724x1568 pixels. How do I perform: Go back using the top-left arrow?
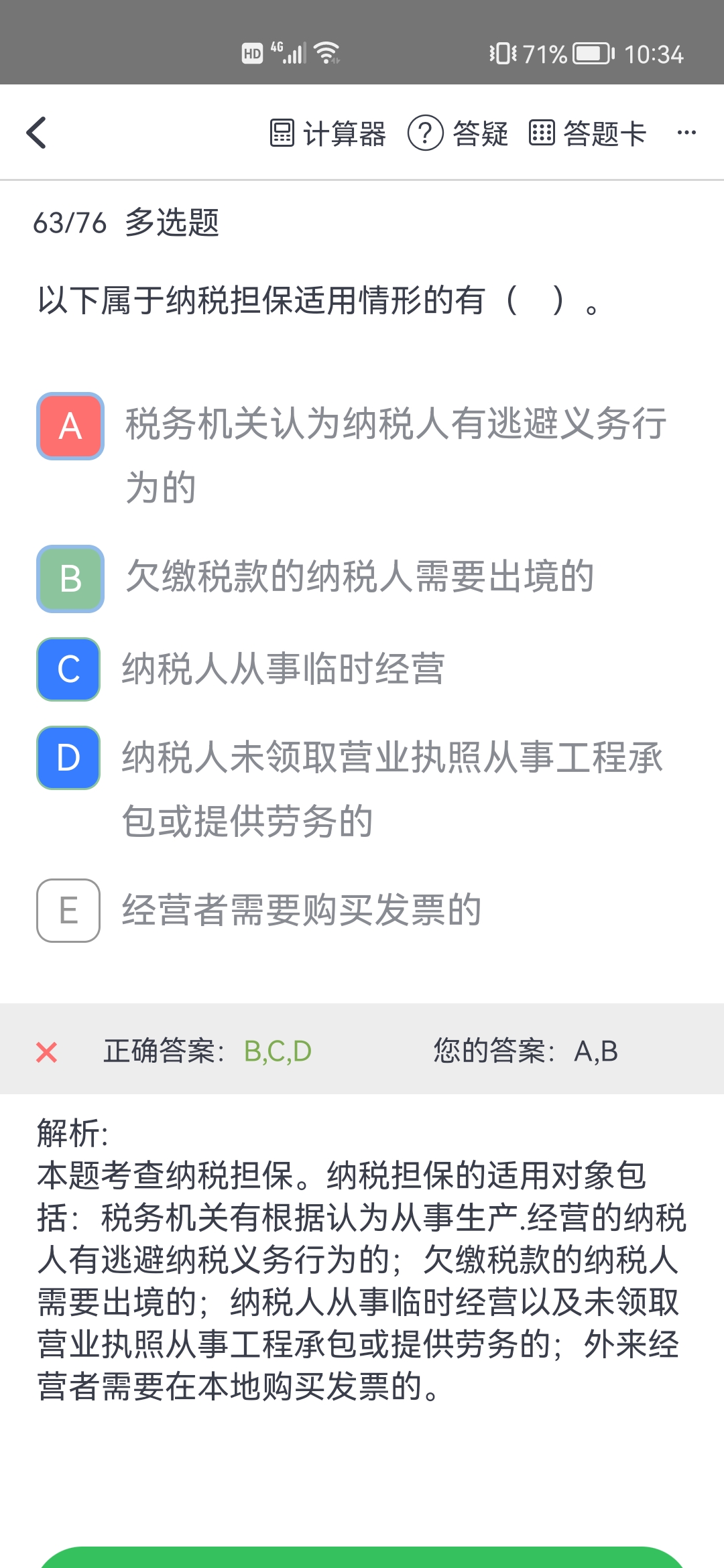[37, 133]
